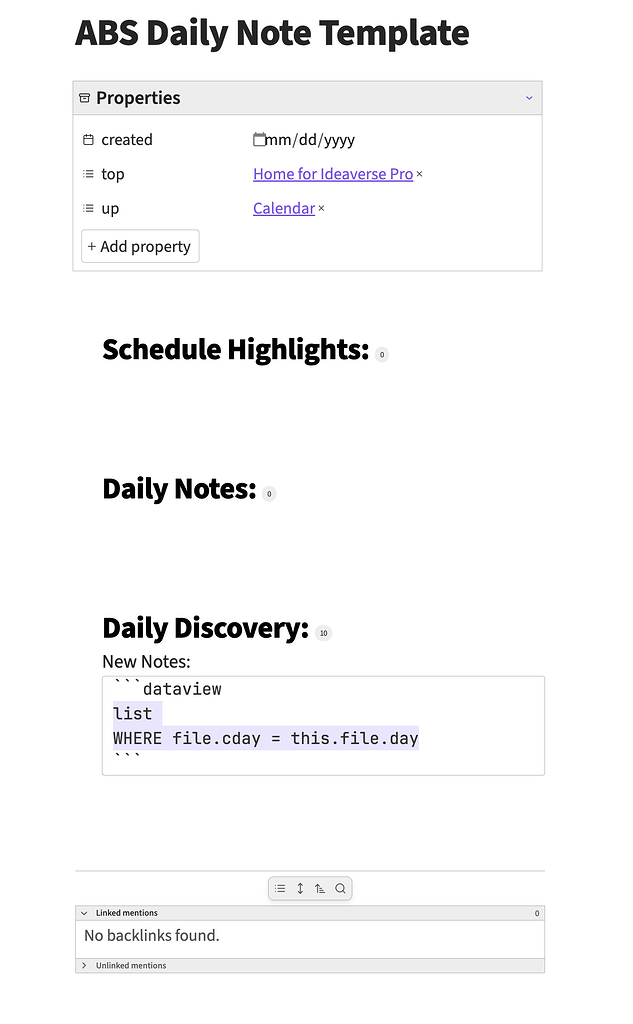Viewport: 633px width, 1024px height.
Task: Show the backlinks search filter
Action: coord(341,888)
